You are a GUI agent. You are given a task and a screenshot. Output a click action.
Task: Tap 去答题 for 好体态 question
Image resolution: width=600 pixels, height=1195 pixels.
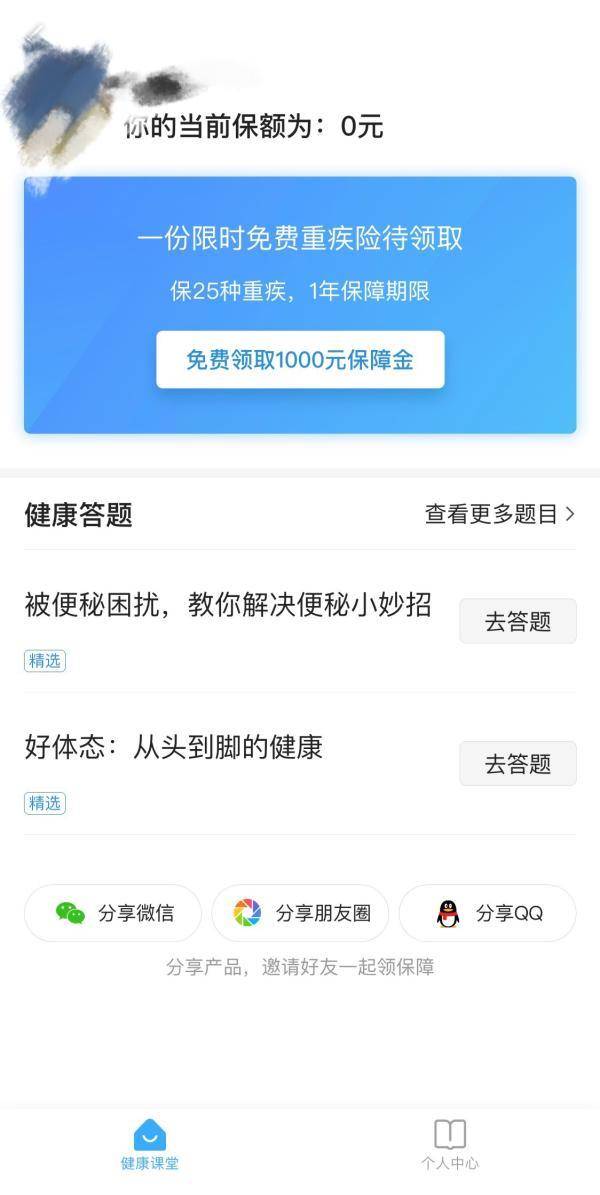coord(517,764)
